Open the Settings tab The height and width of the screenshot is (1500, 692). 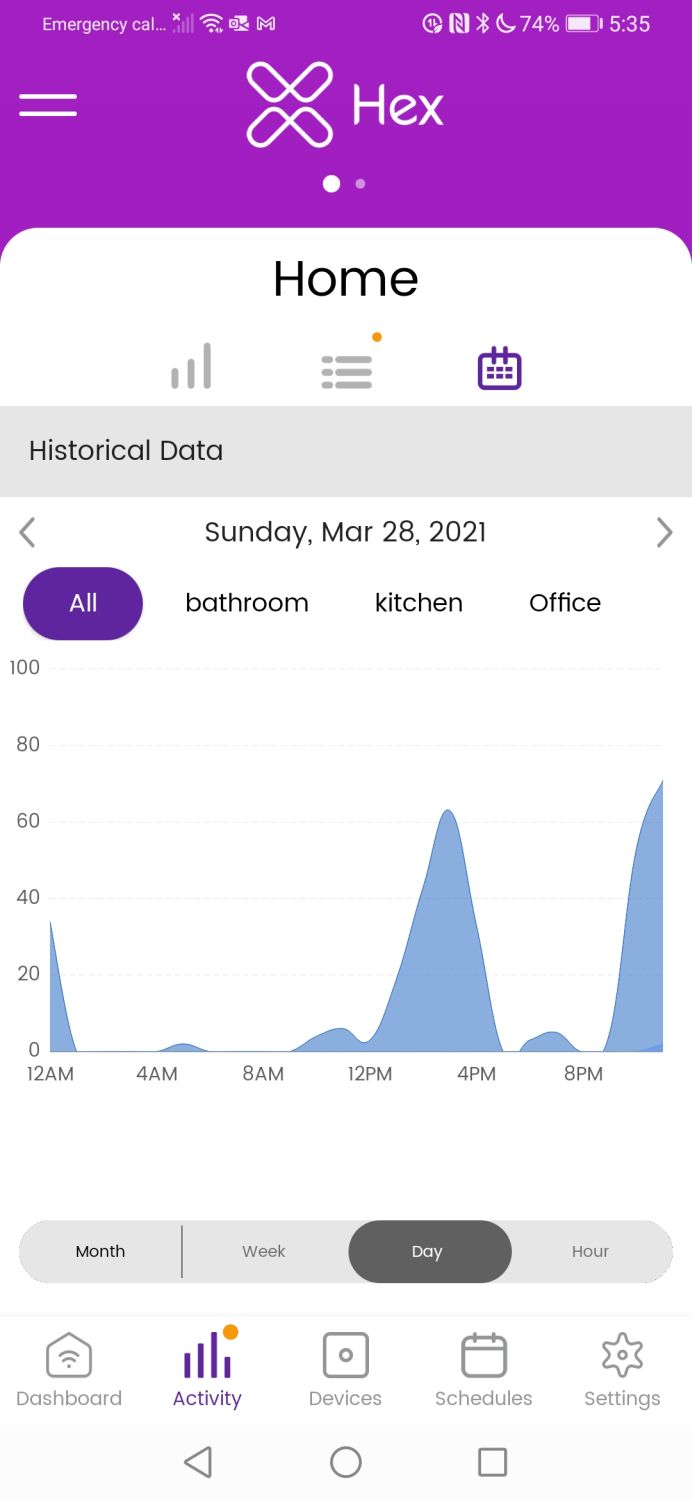pyautogui.click(x=622, y=1371)
